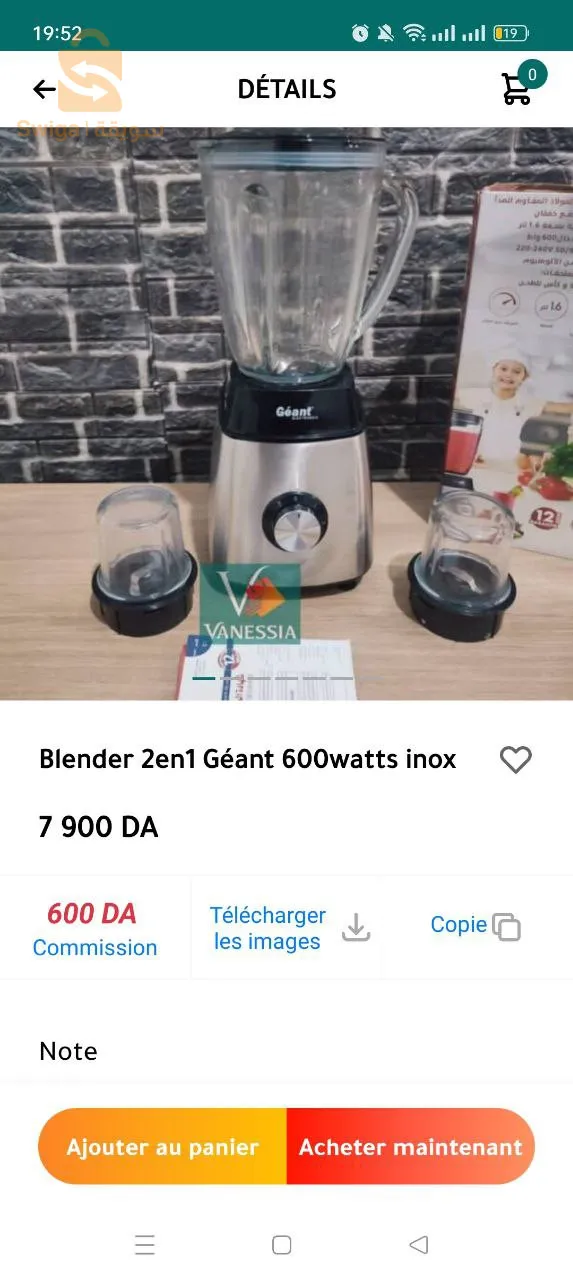Go back using the top-left arrow

(44, 90)
